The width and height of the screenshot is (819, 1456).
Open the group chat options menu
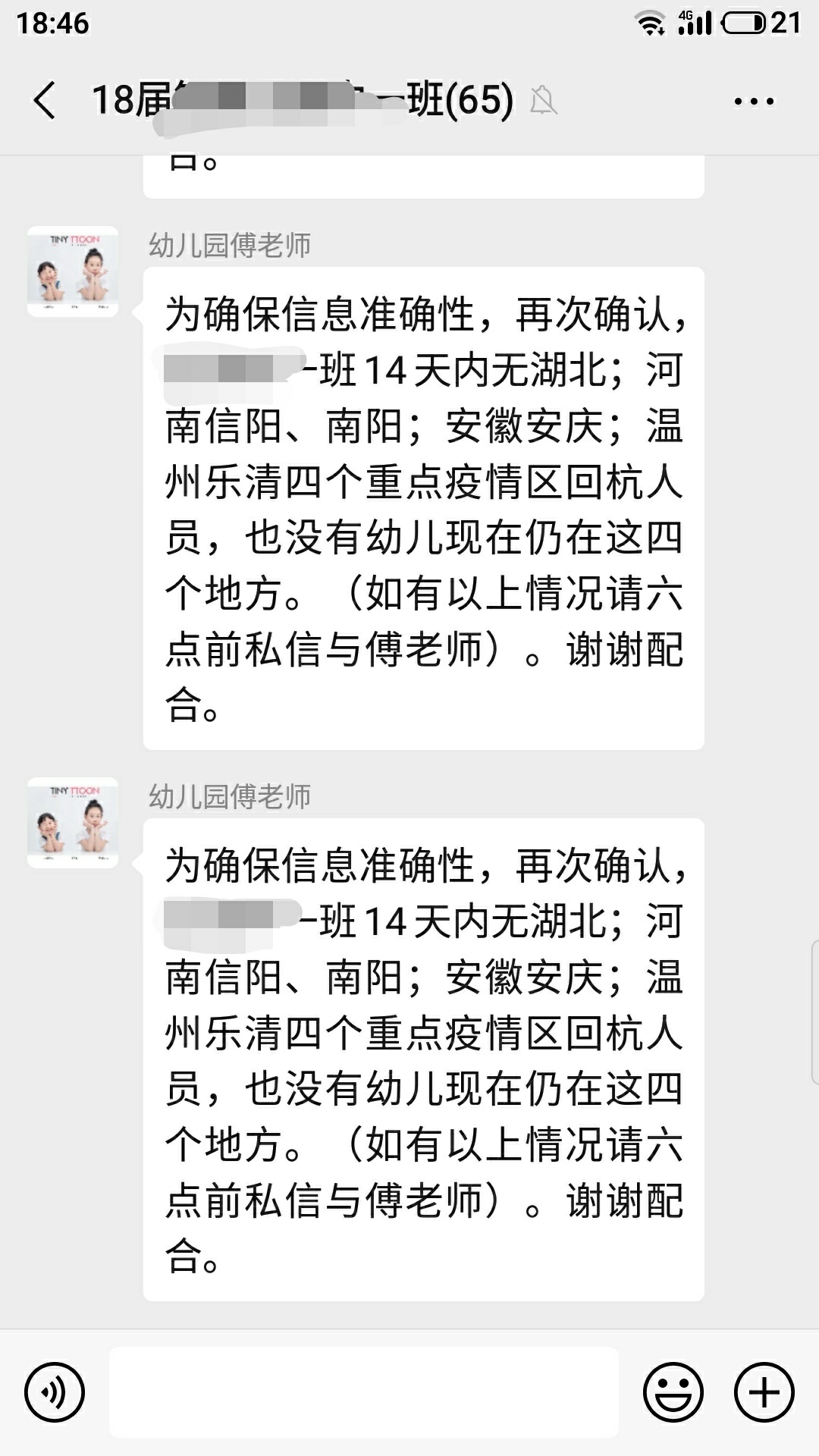pyautogui.click(x=754, y=102)
